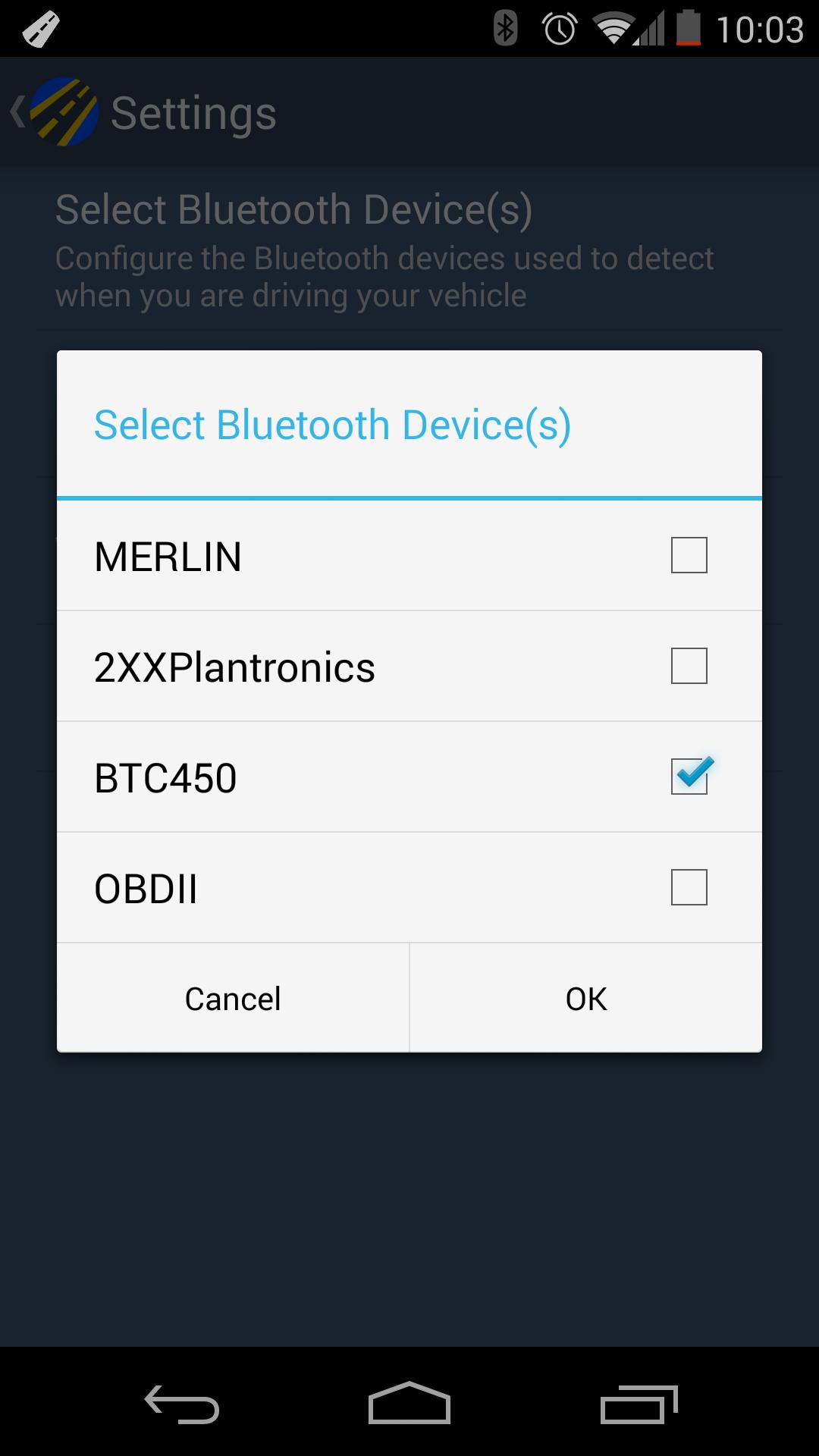Go to the home screen
Screen dimensions: 819x1456
point(409,1404)
